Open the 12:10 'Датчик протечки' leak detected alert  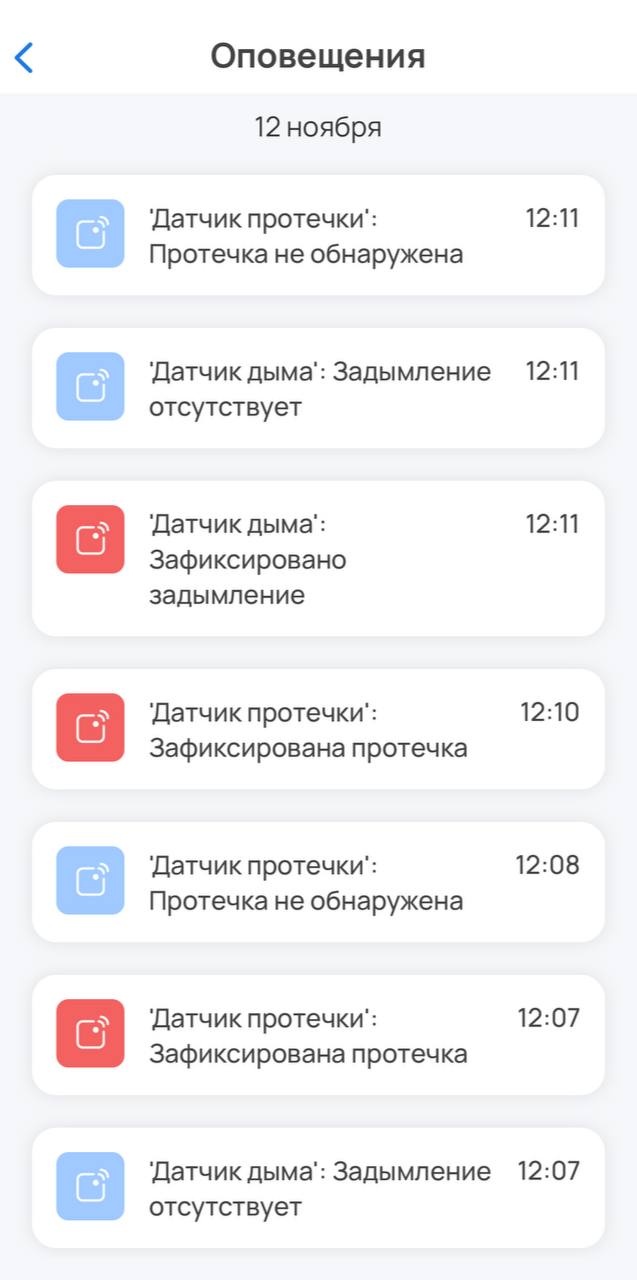click(x=318, y=729)
